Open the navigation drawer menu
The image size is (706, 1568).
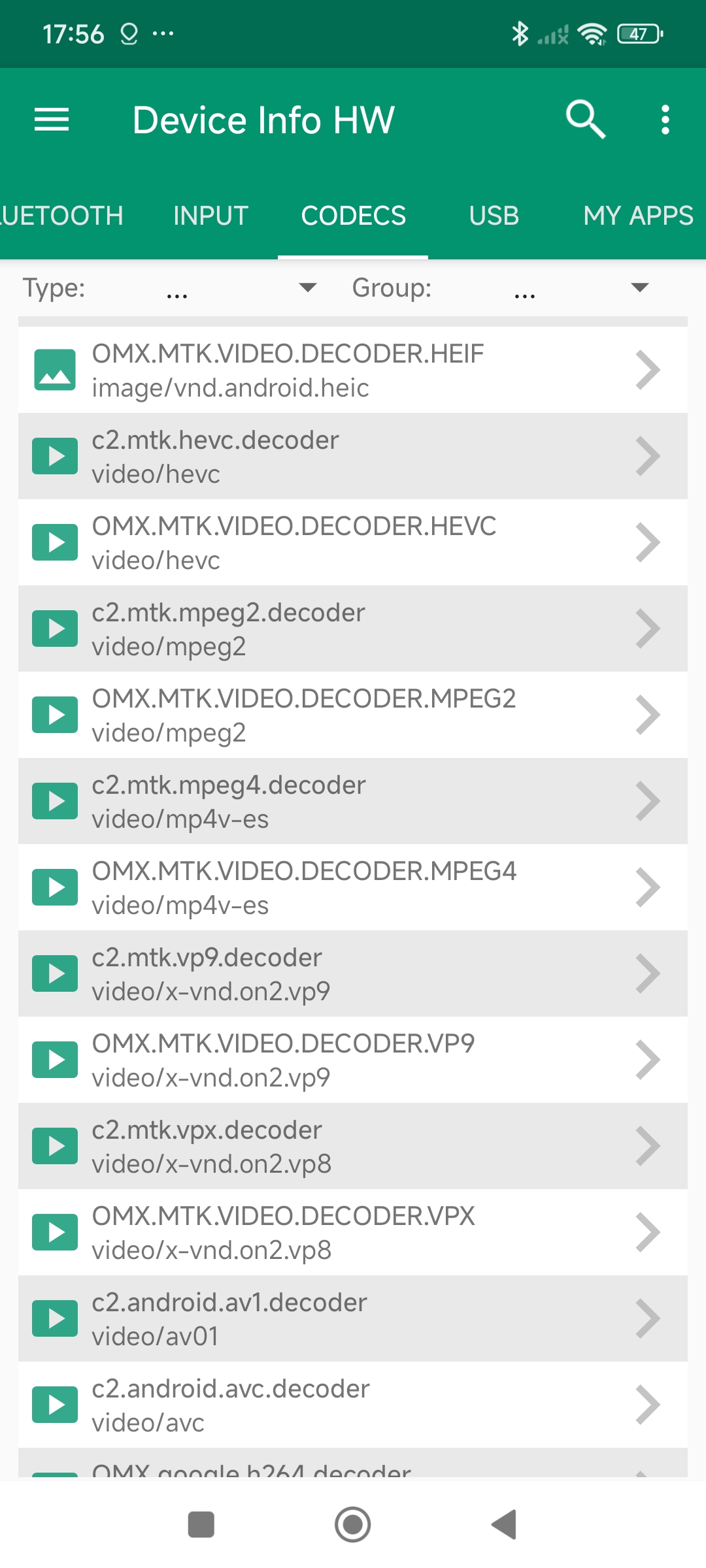click(52, 120)
